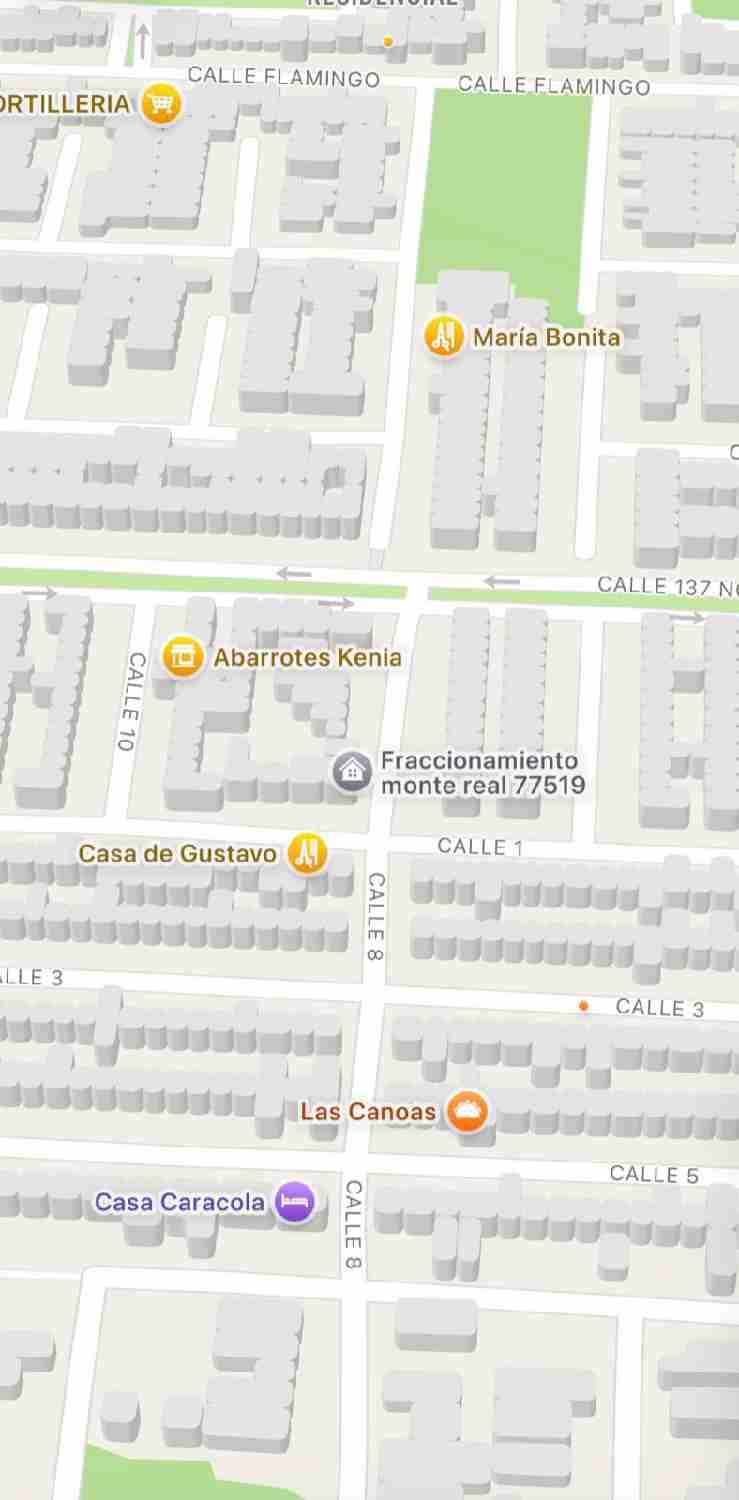The width and height of the screenshot is (739, 1500).
Task: Tap the Fraccionamiento monte real 77519 marker
Action: pyautogui.click(x=352, y=772)
